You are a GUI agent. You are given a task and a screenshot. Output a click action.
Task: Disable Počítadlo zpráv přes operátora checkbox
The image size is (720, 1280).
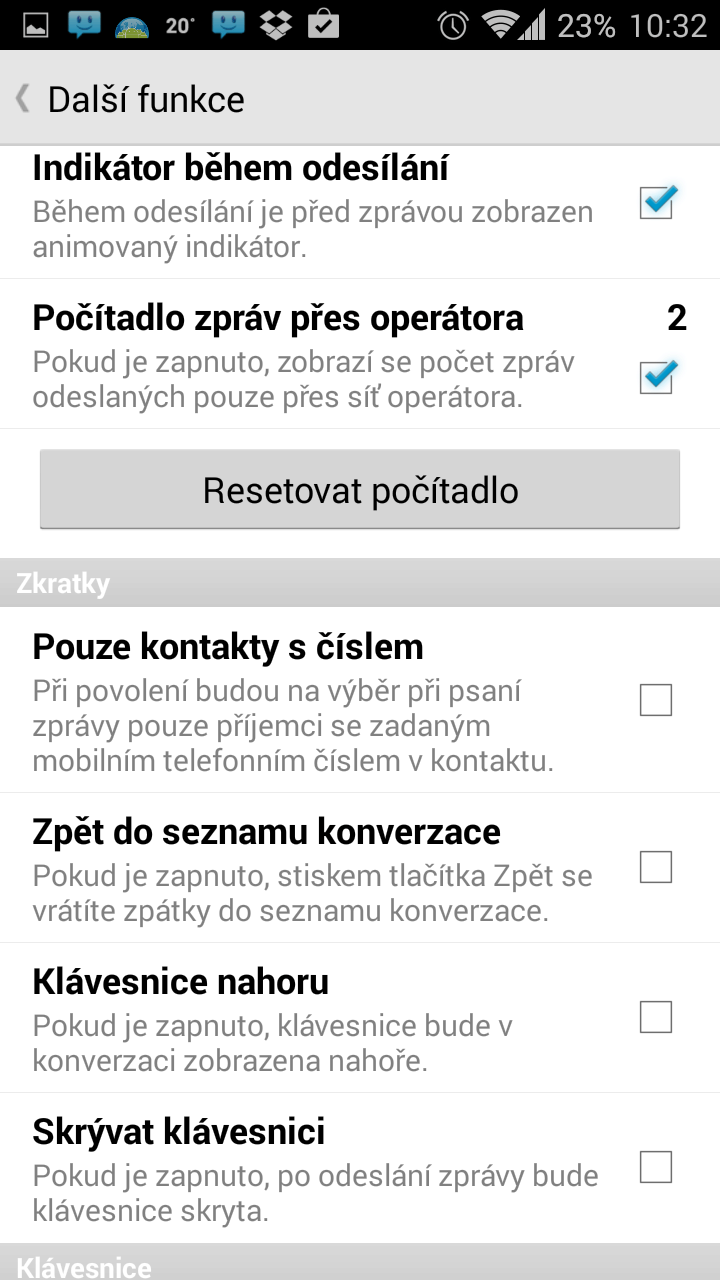pos(657,377)
